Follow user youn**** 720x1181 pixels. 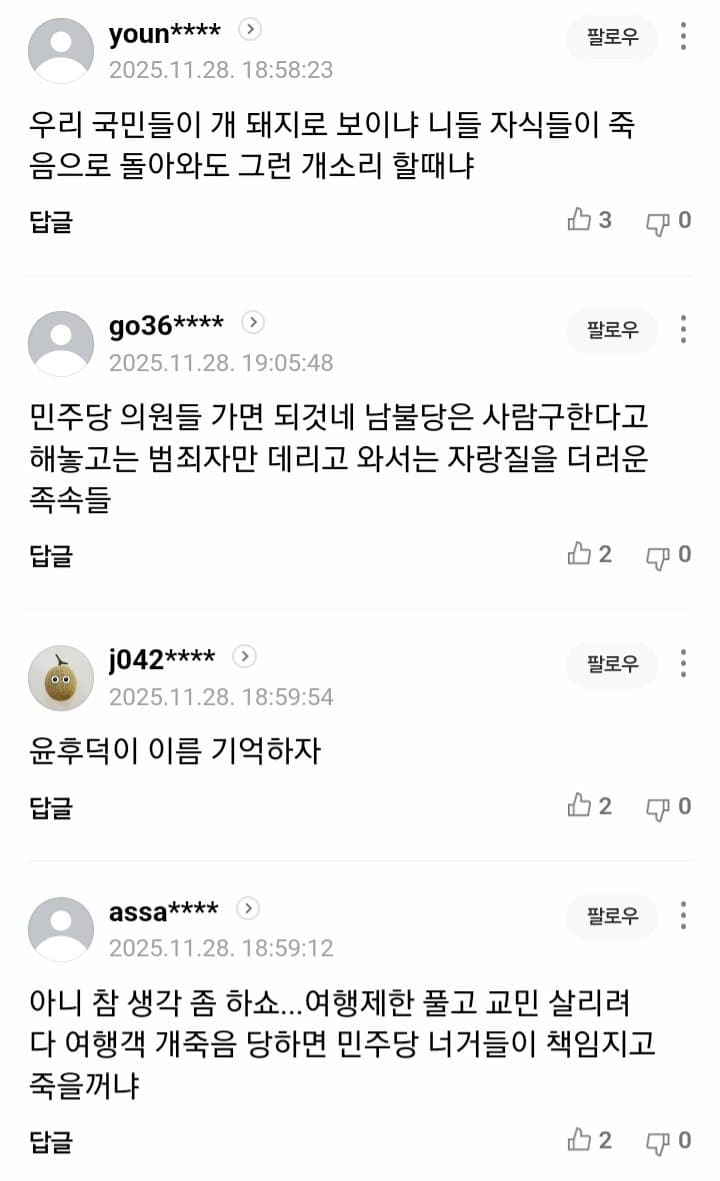pos(612,39)
